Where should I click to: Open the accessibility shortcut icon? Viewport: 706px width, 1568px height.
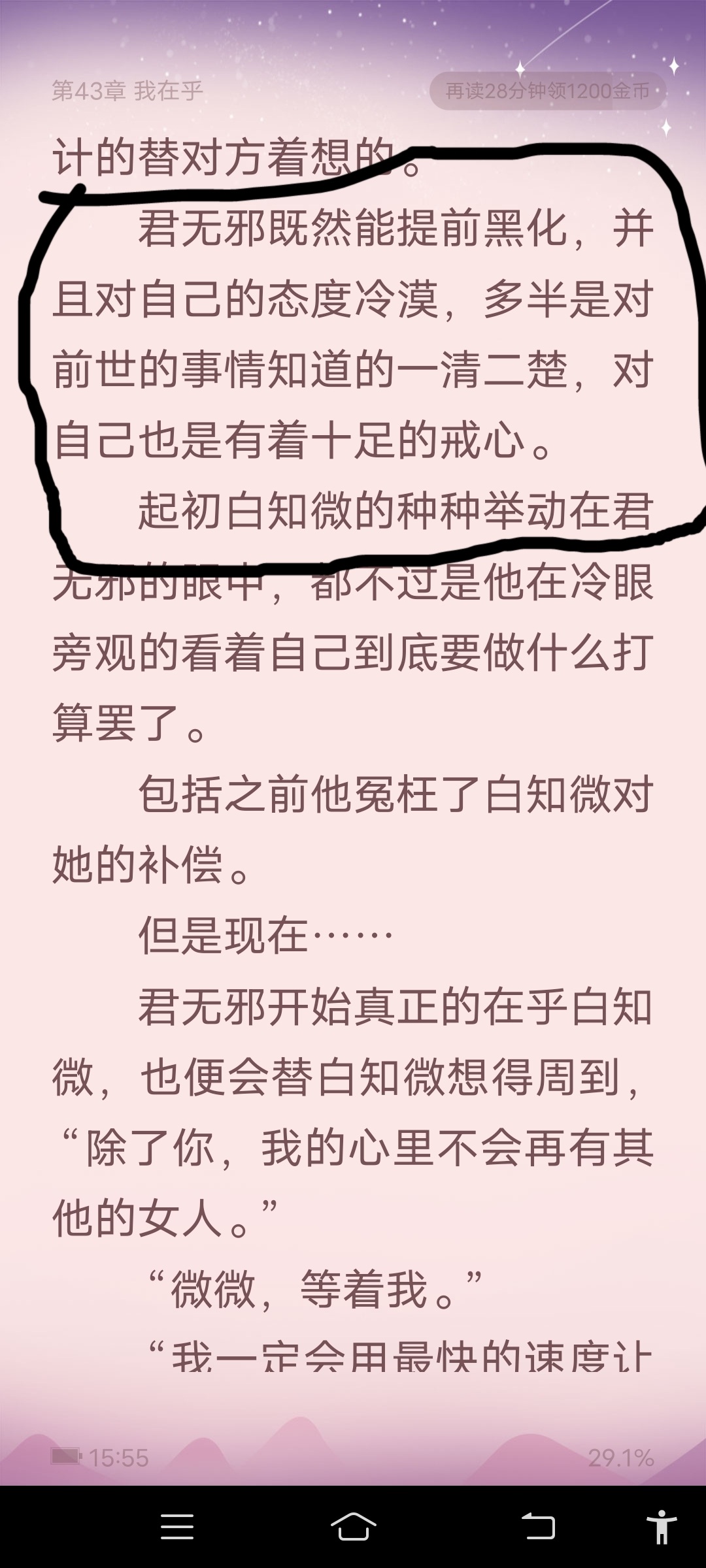coord(662,1527)
